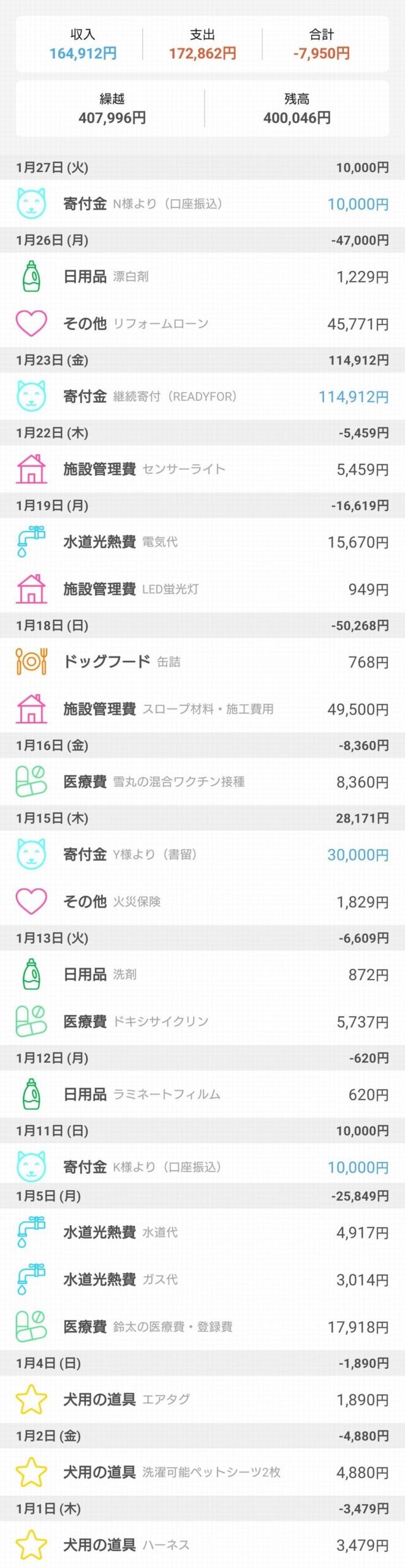Open the donation entry from Y様

coord(202,854)
